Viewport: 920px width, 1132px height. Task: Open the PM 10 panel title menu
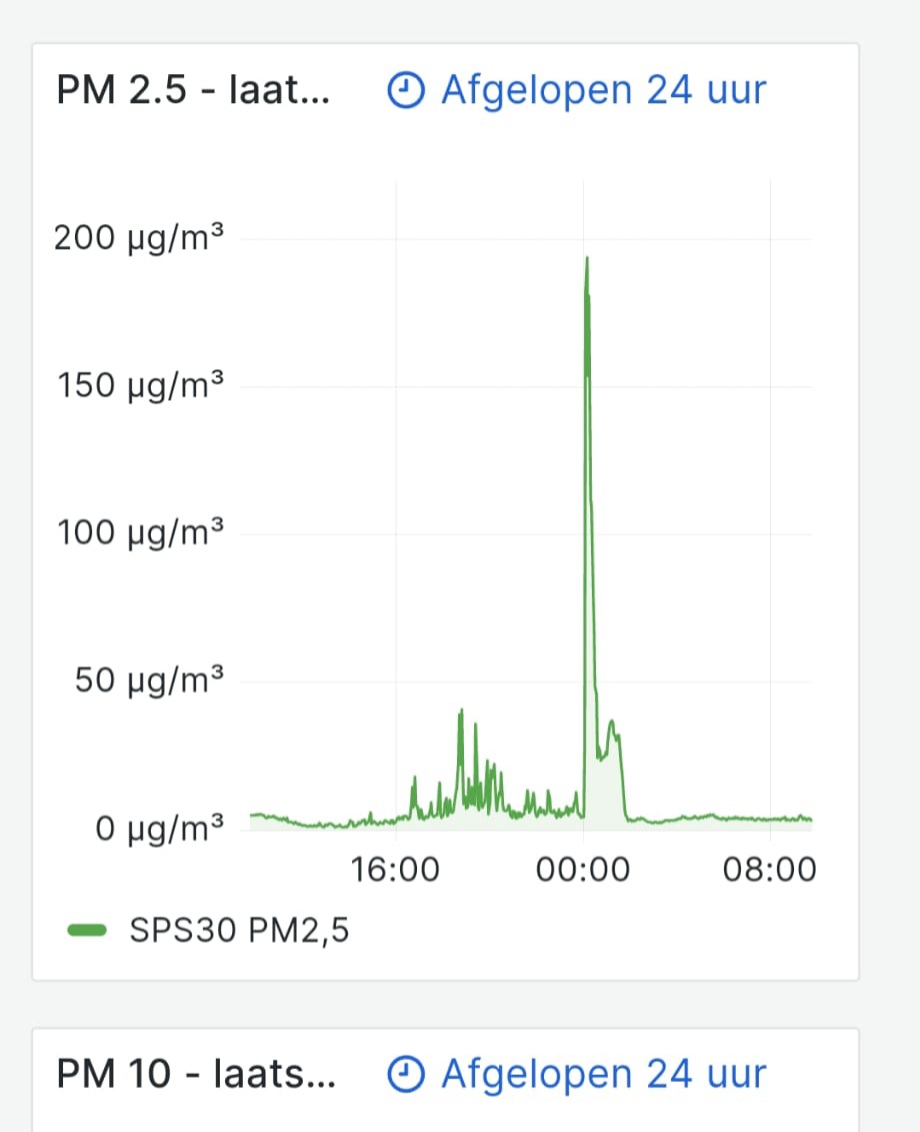(x=196, y=1075)
